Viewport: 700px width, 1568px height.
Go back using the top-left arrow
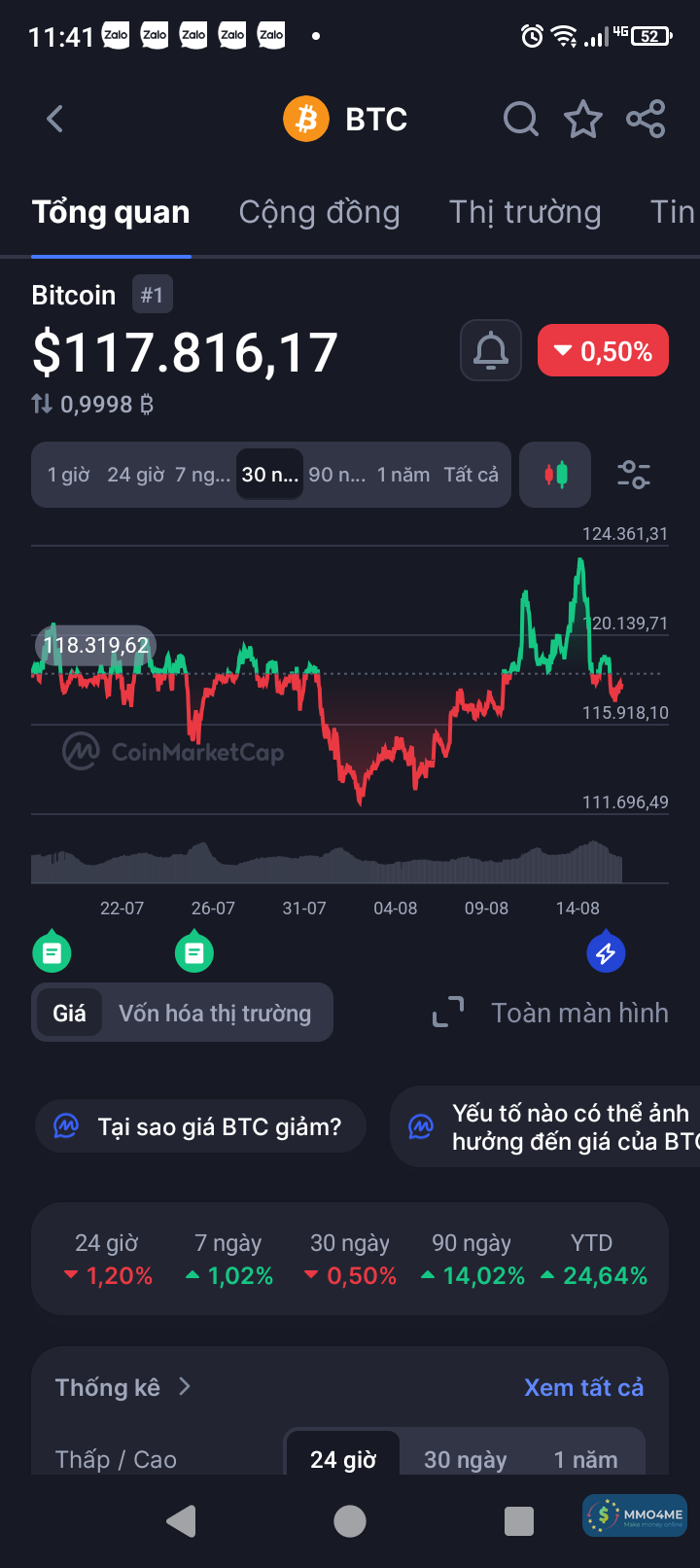coord(55,120)
